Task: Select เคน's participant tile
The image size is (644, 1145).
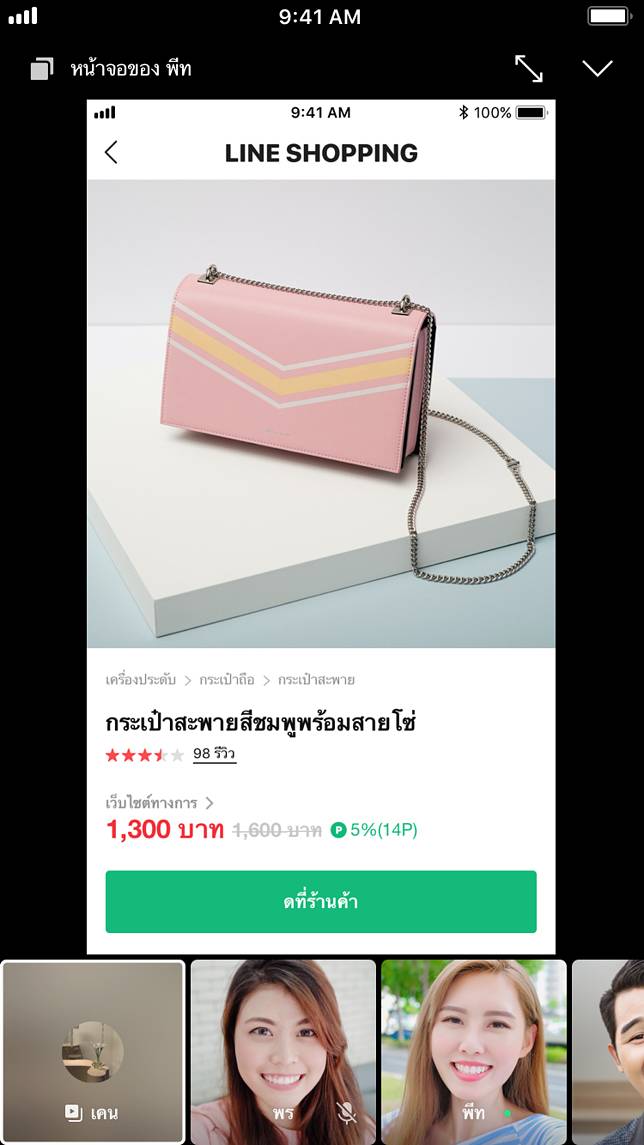Action: pos(93,1050)
